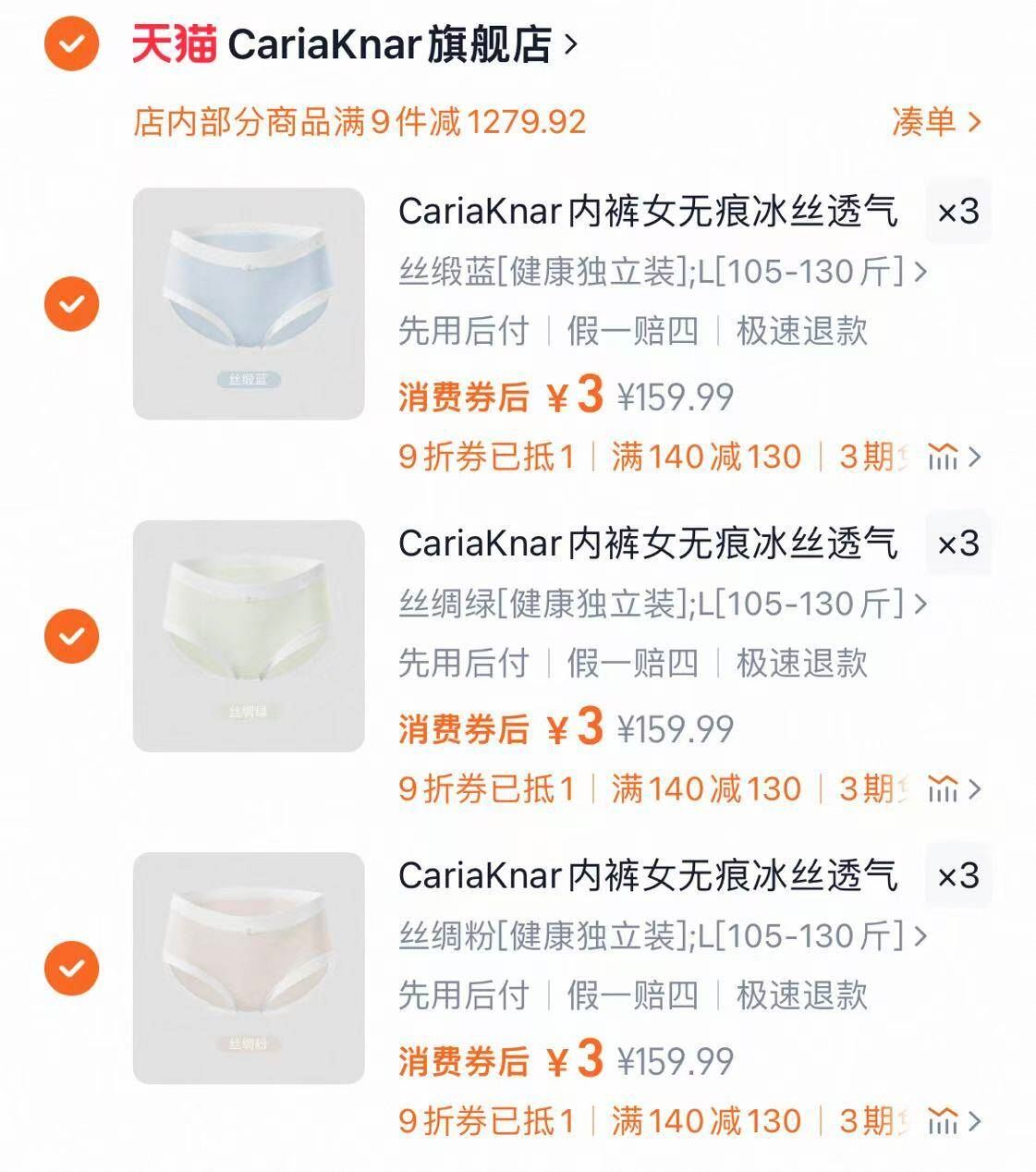Change the 丝绸绿 size and color options
Screen dimensions: 1036x1172
pos(662,604)
